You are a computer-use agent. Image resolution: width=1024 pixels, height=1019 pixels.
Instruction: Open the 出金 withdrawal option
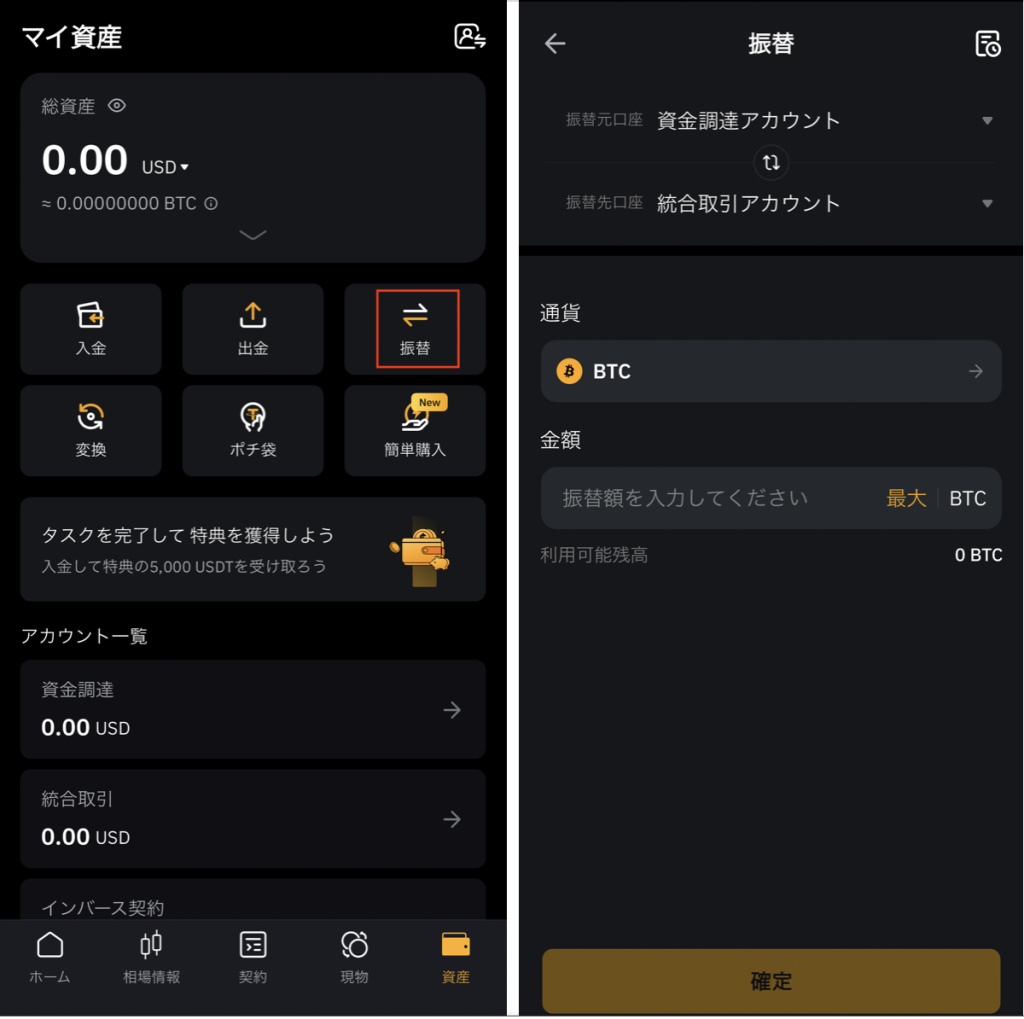253,329
